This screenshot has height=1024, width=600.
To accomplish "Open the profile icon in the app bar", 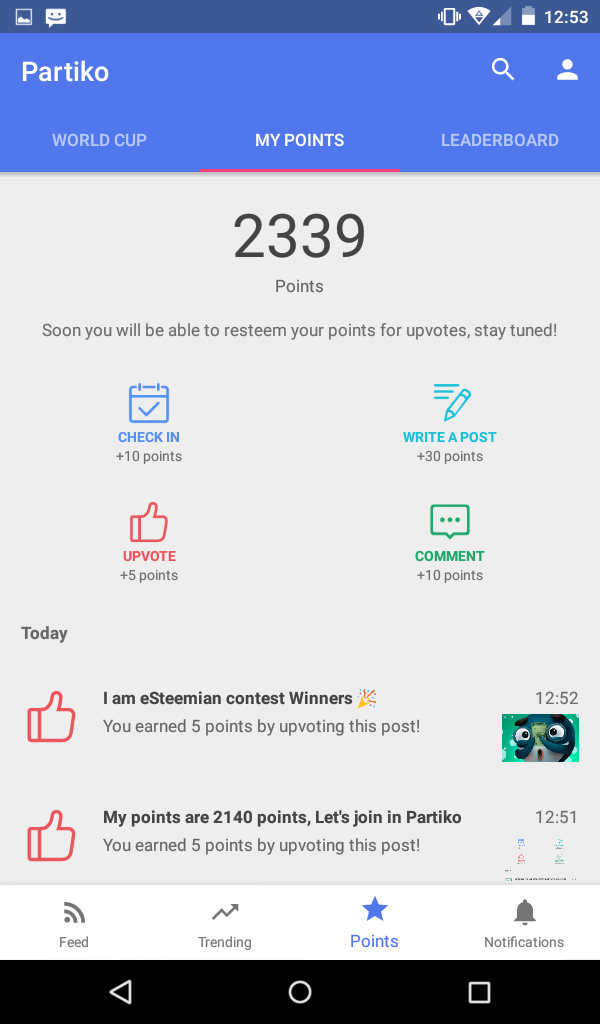I will point(567,70).
